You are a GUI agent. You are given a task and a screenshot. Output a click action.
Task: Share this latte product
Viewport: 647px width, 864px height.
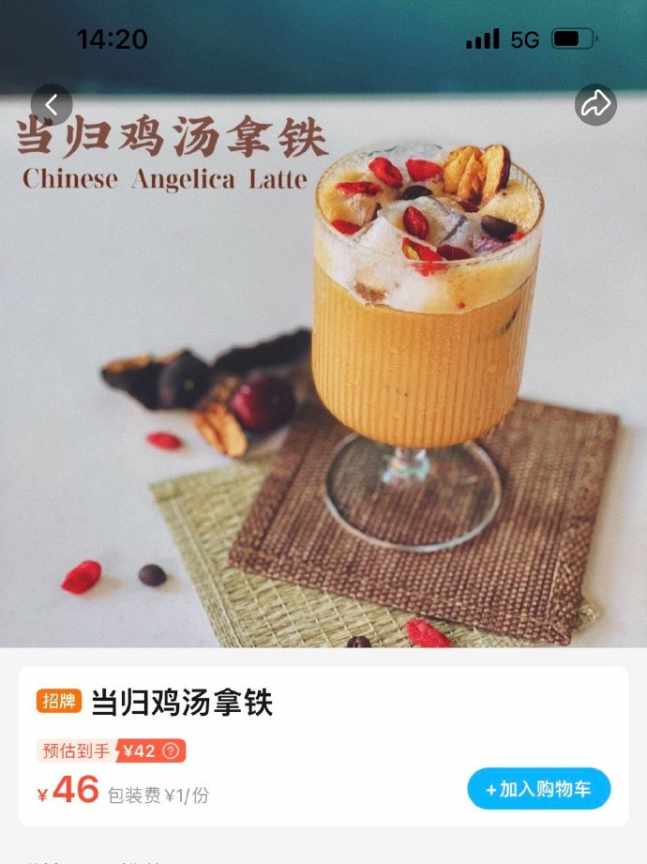click(595, 104)
